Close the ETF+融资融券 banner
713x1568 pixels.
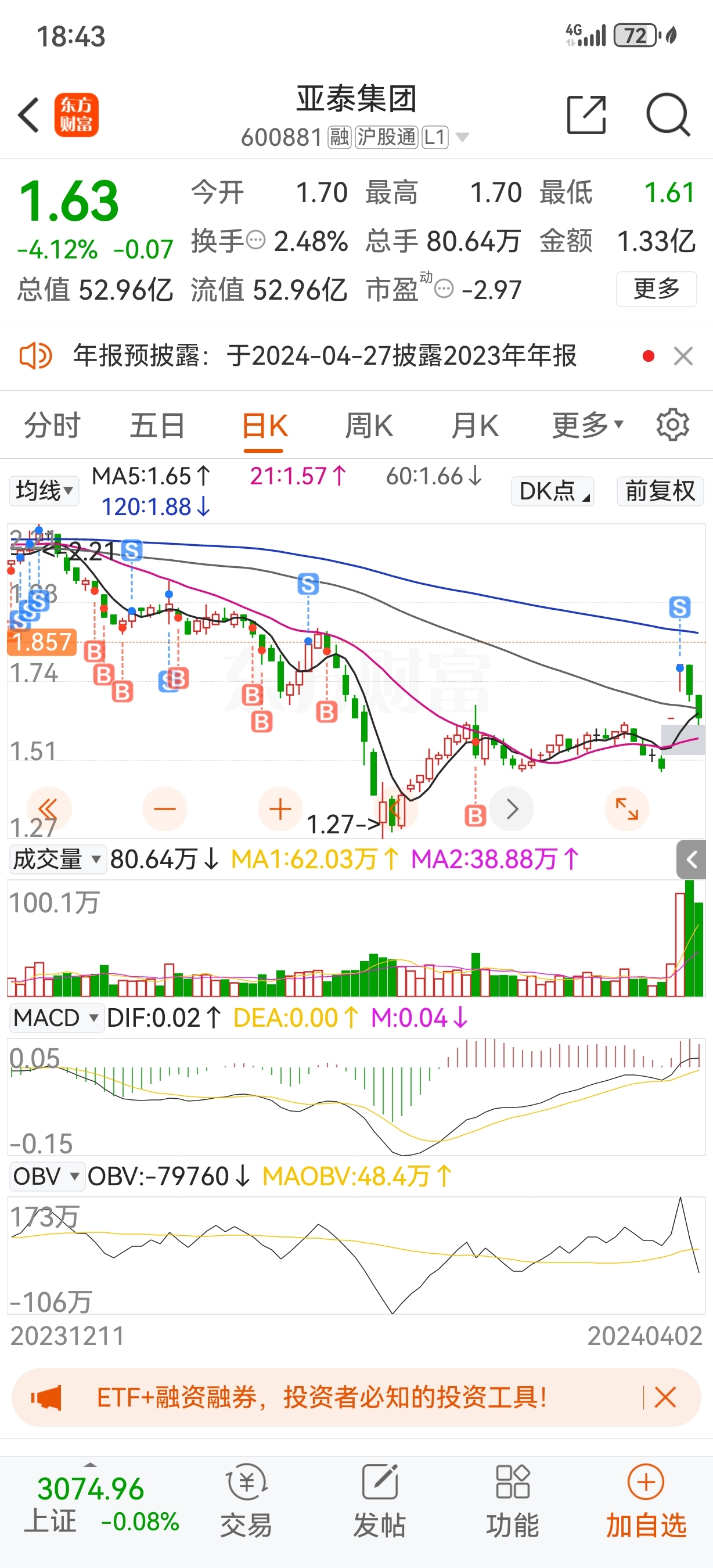[665, 1398]
